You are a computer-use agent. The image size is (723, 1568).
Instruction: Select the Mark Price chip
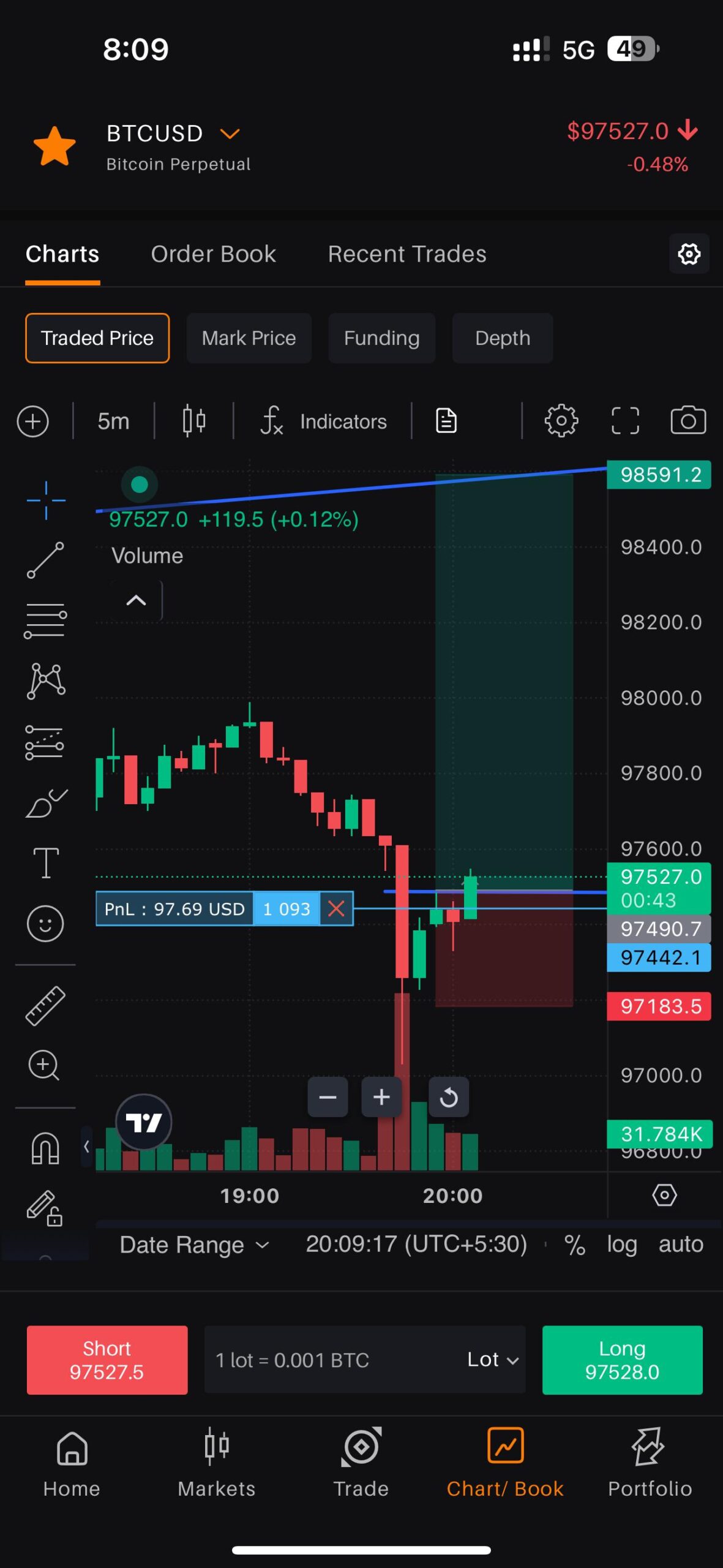(249, 338)
